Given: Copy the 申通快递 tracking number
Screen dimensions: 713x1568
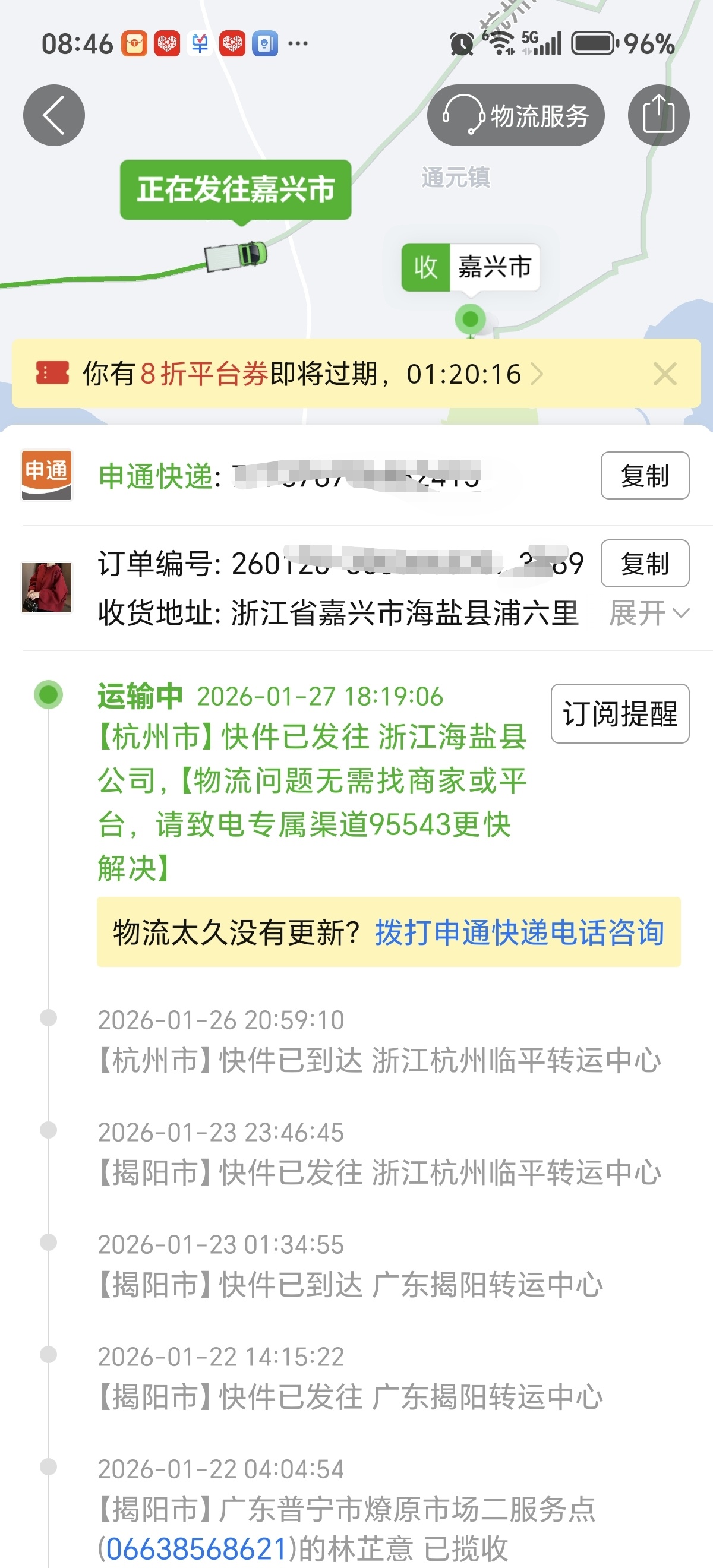Looking at the screenshot, I should tap(644, 475).
